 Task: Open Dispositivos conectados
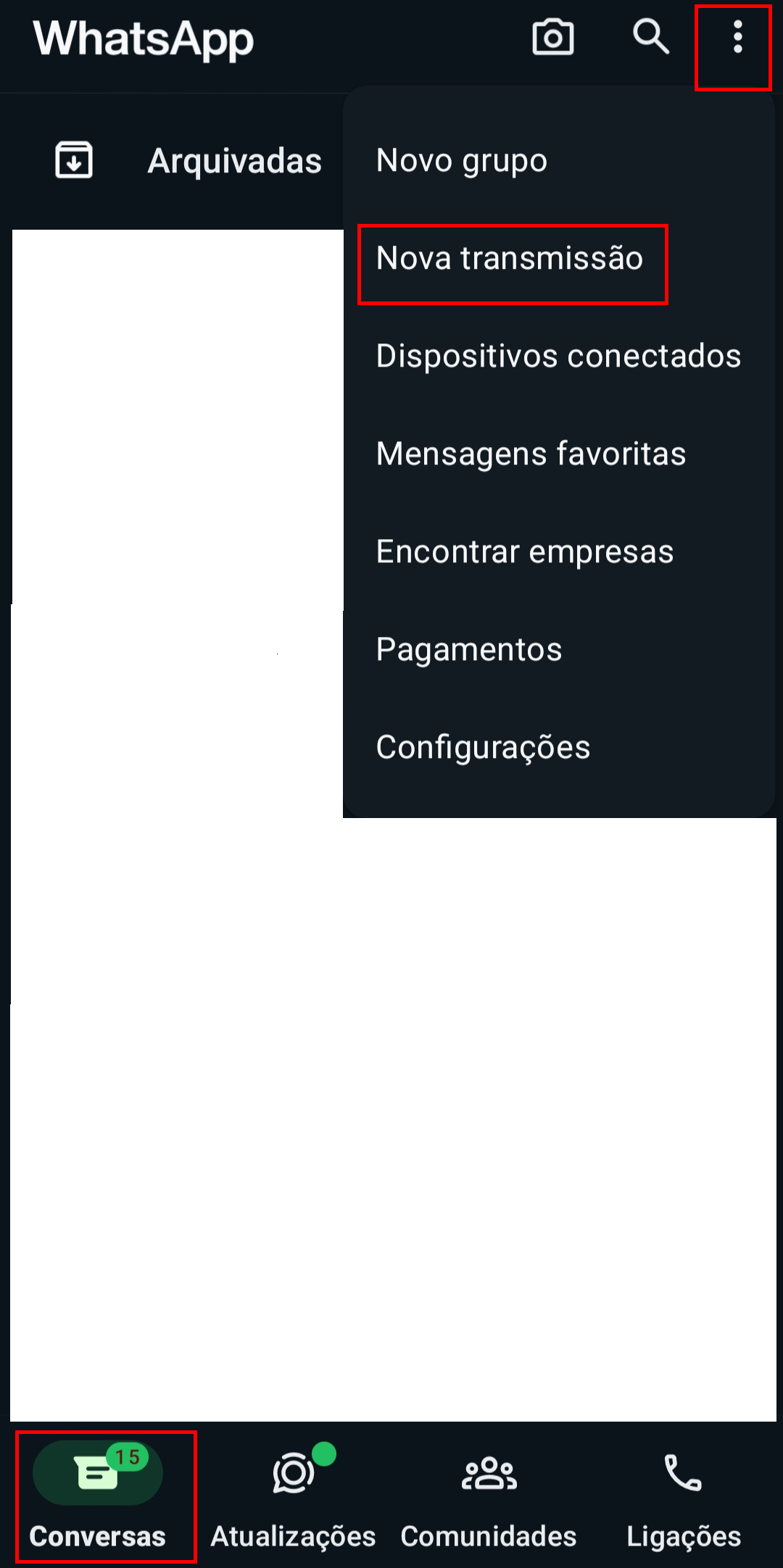point(558,356)
